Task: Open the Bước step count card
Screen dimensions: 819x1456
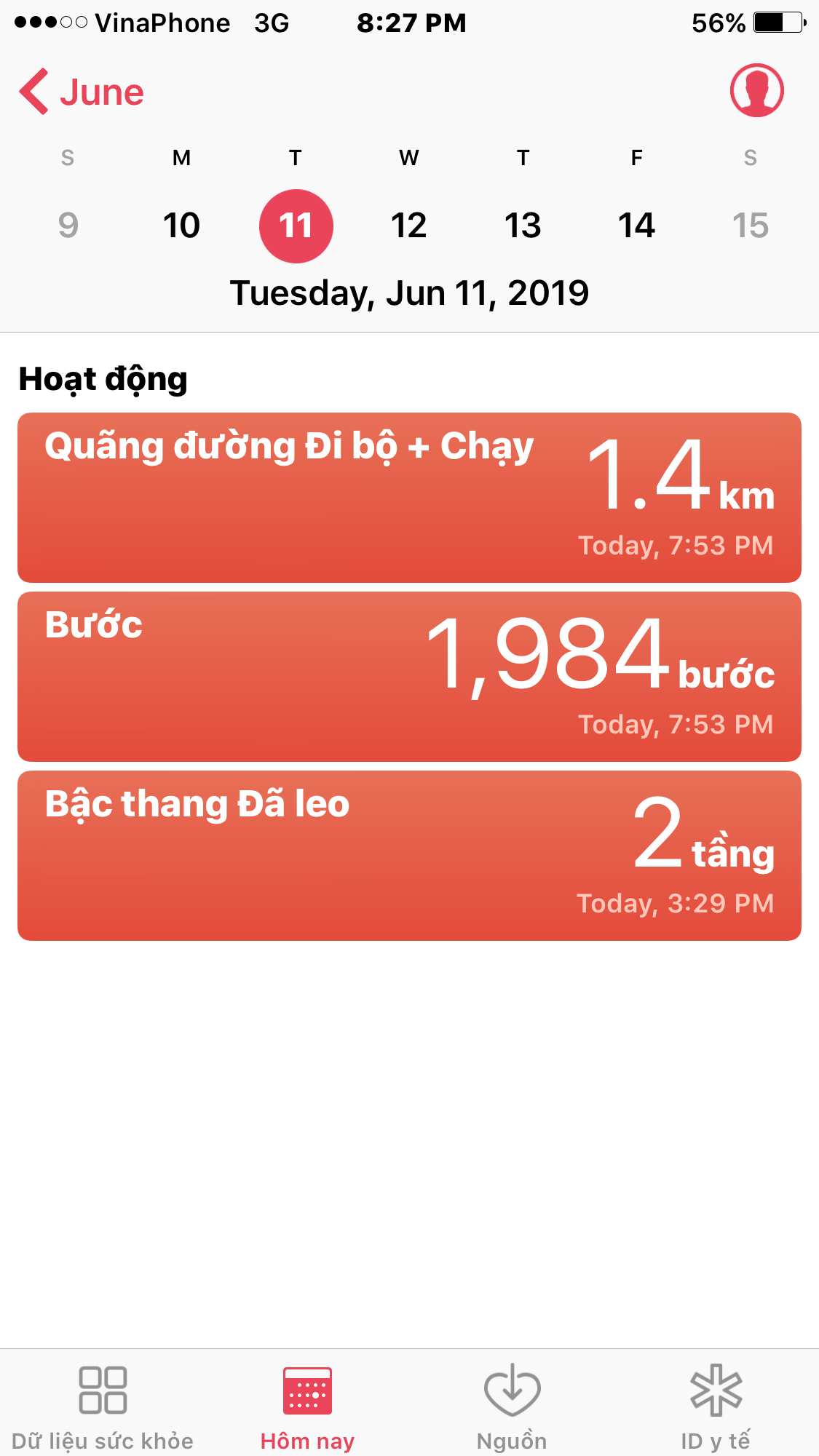Action: pyautogui.click(x=409, y=677)
